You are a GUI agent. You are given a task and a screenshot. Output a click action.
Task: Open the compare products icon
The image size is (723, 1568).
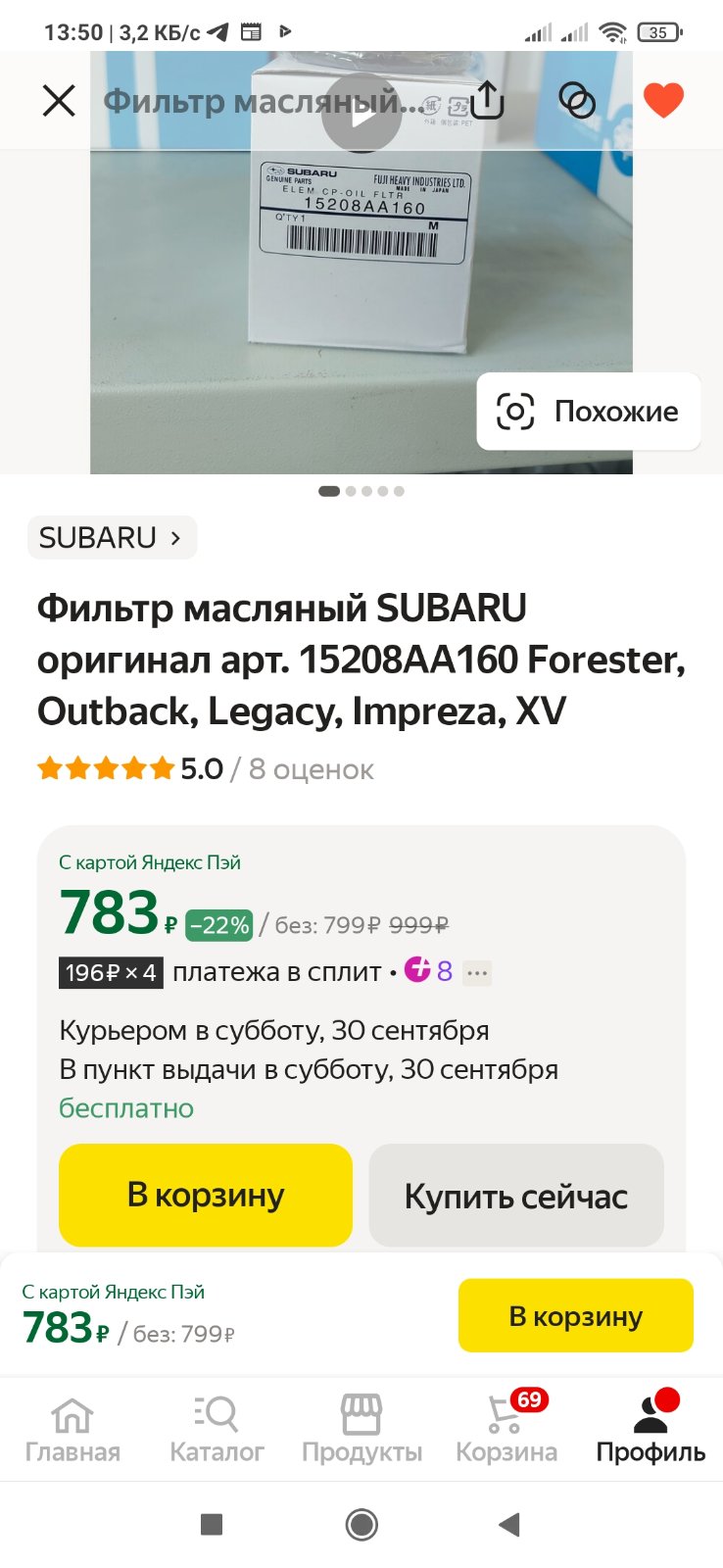click(577, 100)
